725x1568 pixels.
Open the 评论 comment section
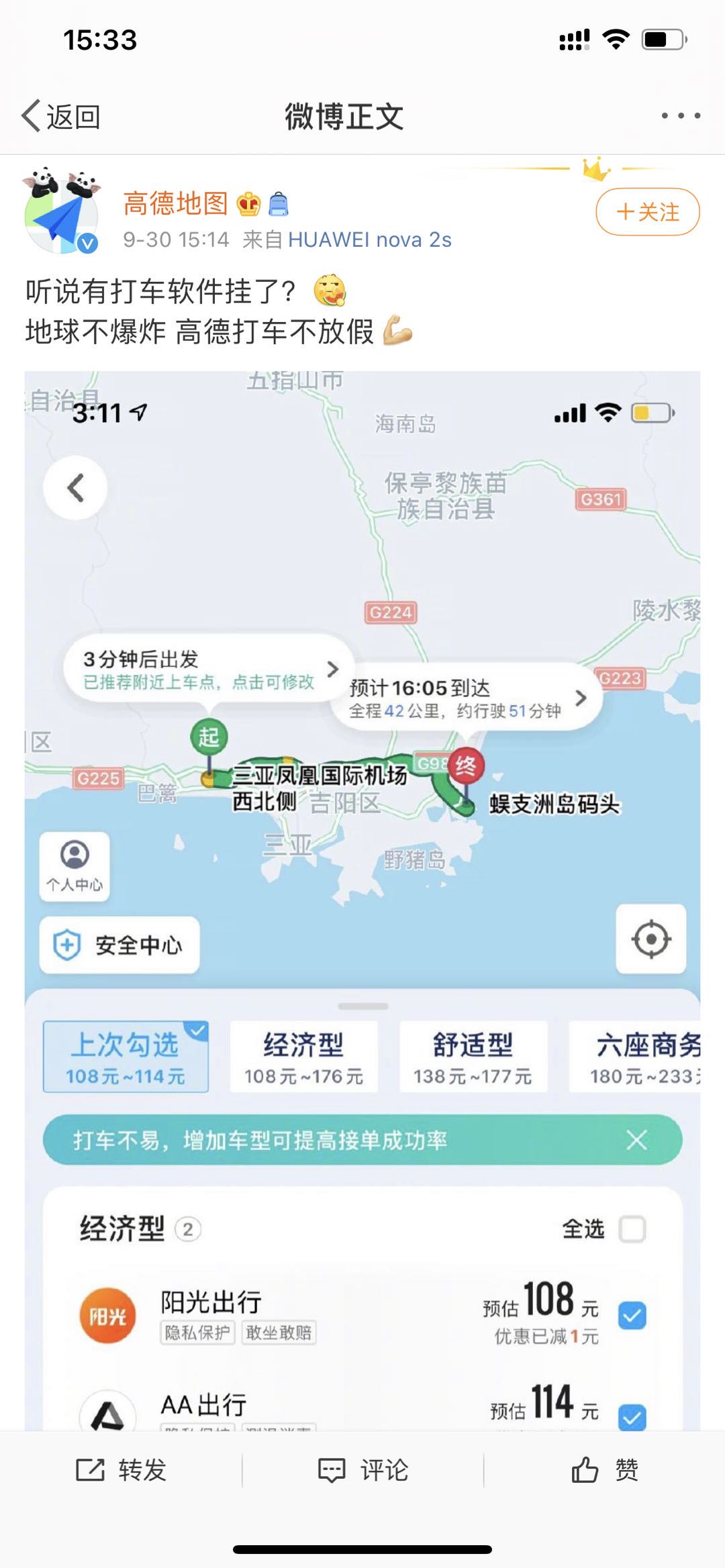pos(363,1470)
